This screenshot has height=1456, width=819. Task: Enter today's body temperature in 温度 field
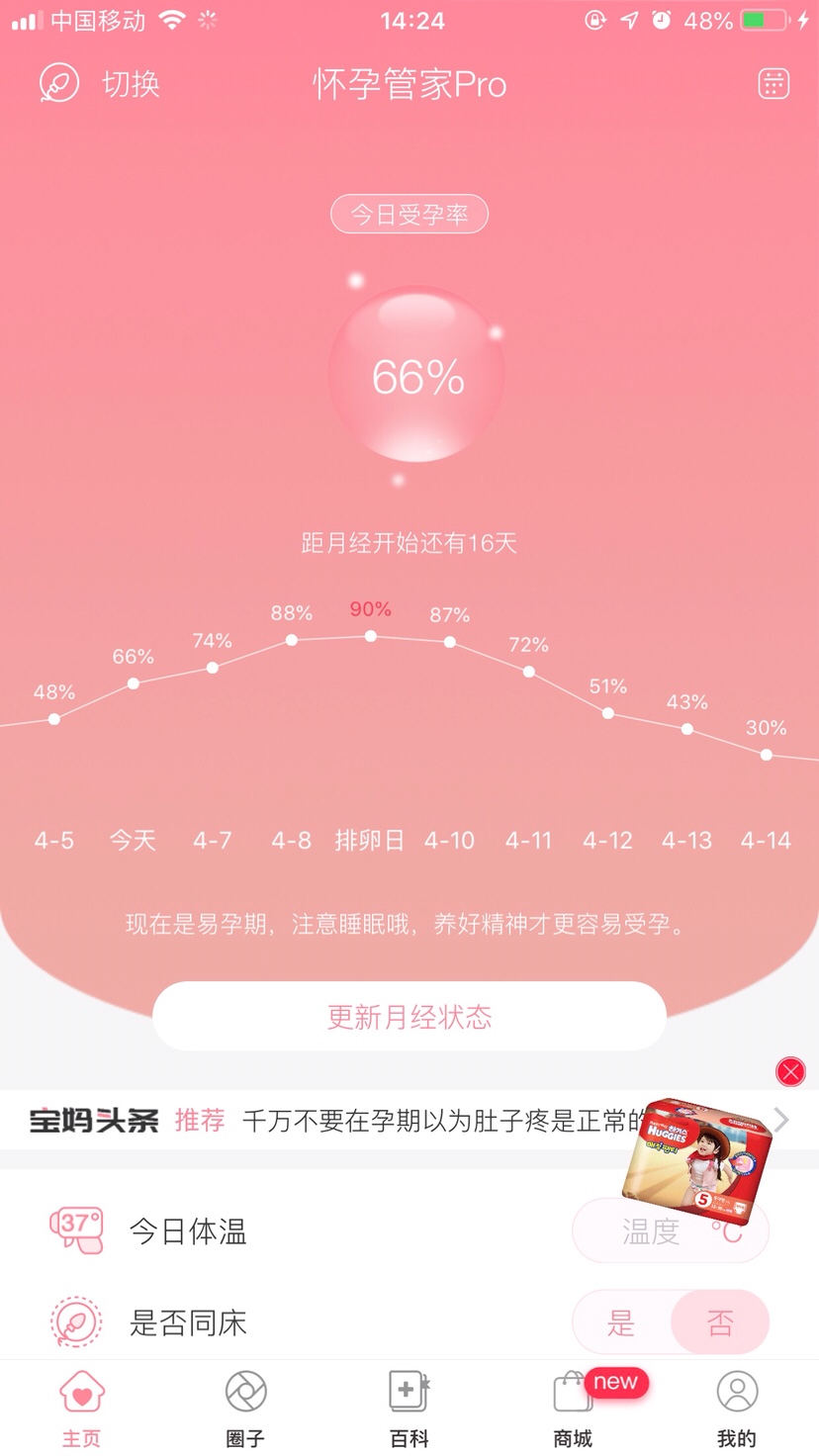[670, 1230]
